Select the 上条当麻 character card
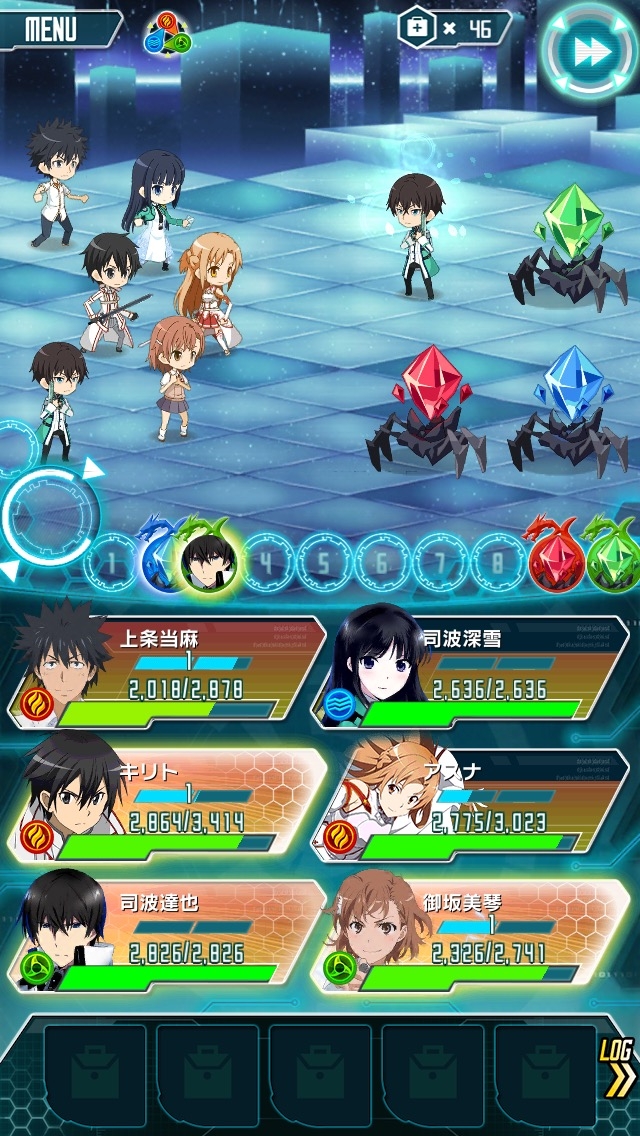Image resolution: width=640 pixels, height=1136 pixels. click(x=167, y=672)
